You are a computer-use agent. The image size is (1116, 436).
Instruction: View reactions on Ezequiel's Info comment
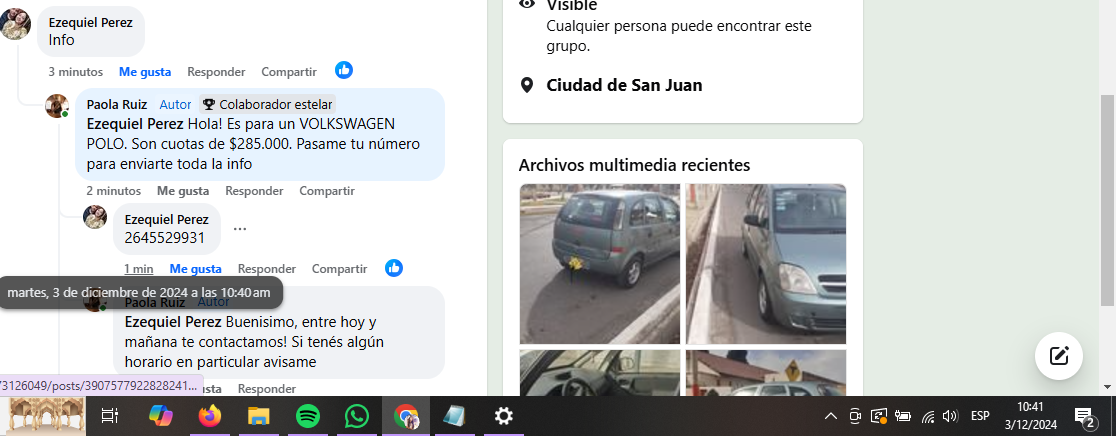[x=344, y=71]
